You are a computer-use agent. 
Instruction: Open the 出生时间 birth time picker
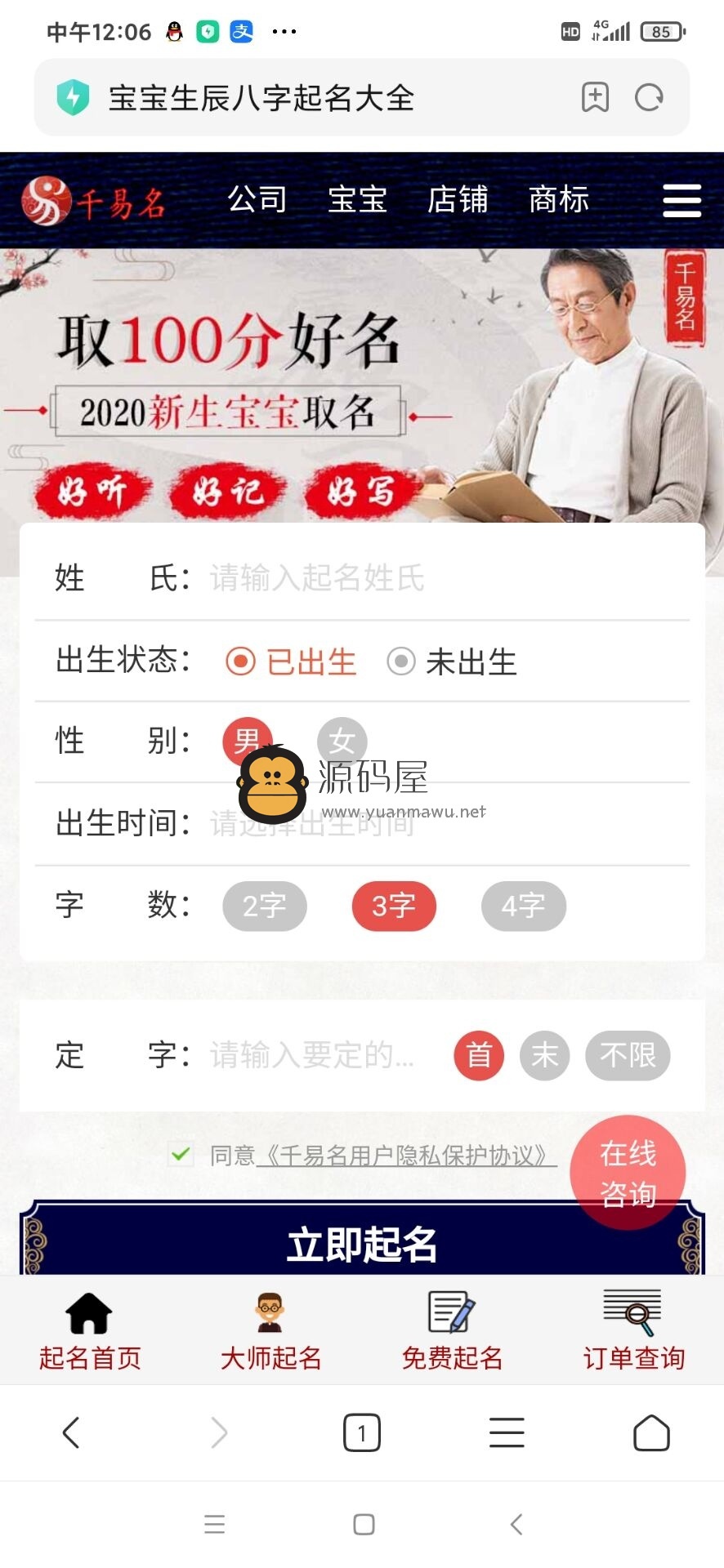(441, 823)
